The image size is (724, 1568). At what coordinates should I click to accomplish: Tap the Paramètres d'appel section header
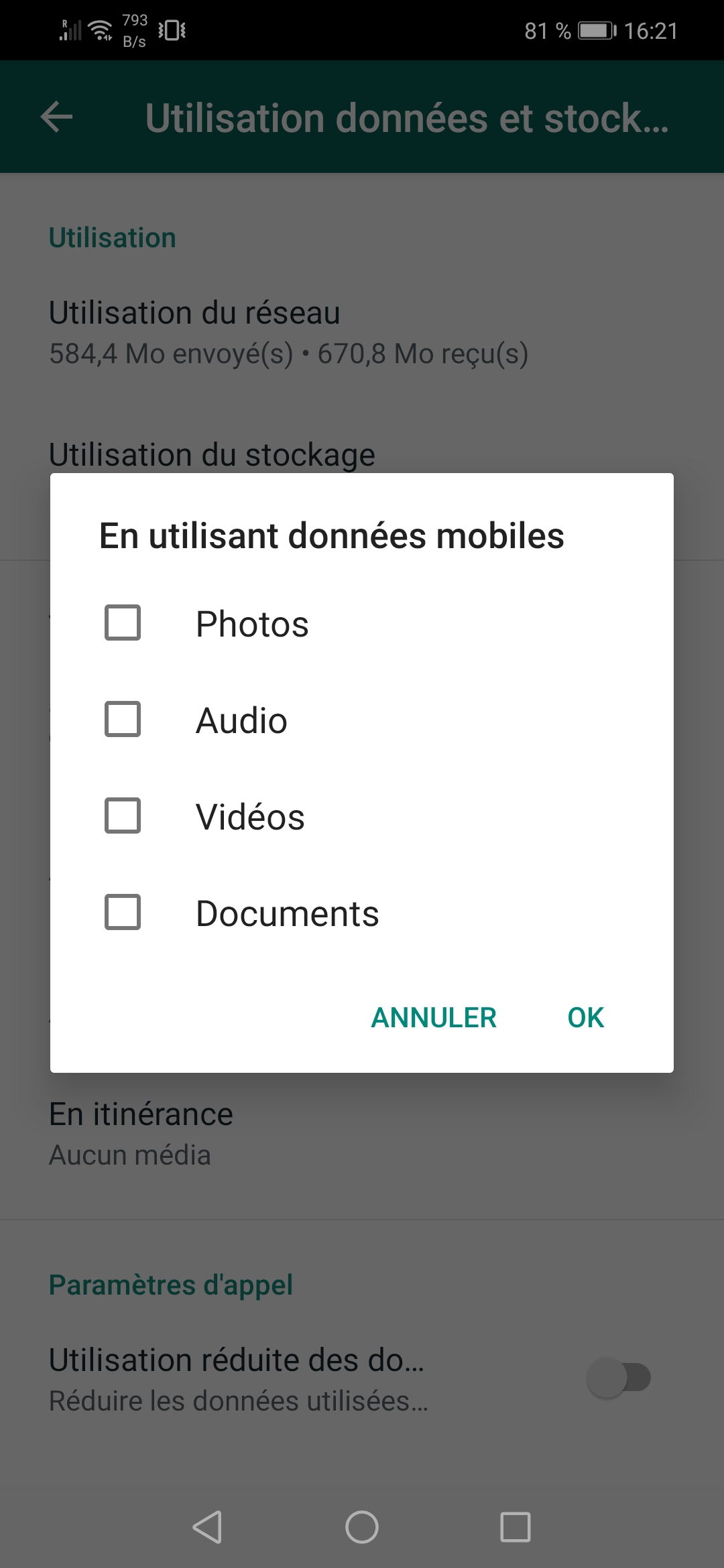[171, 1283]
